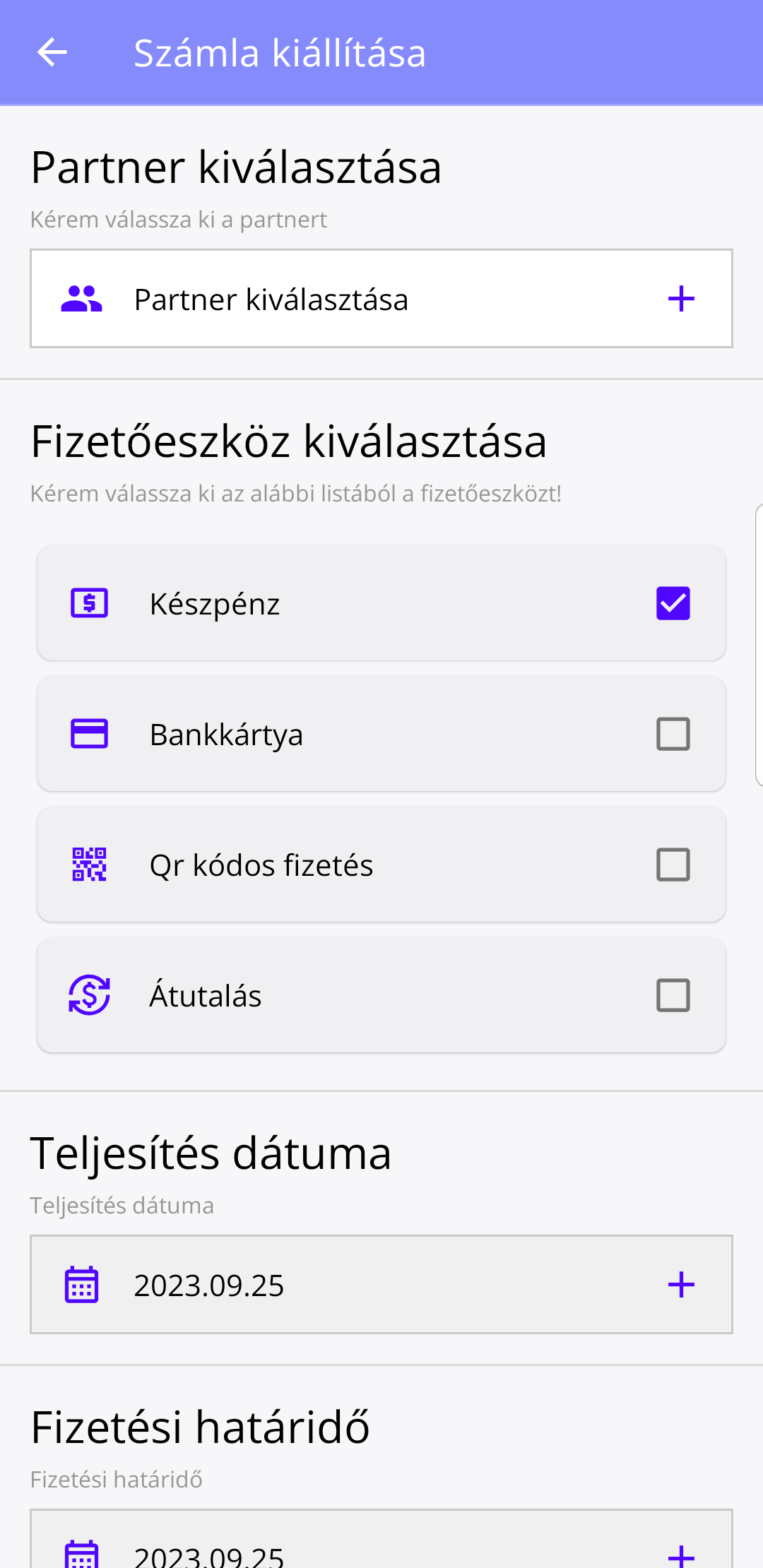Open the Teljesítés dátuma picker via plus

tap(680, 1285)
